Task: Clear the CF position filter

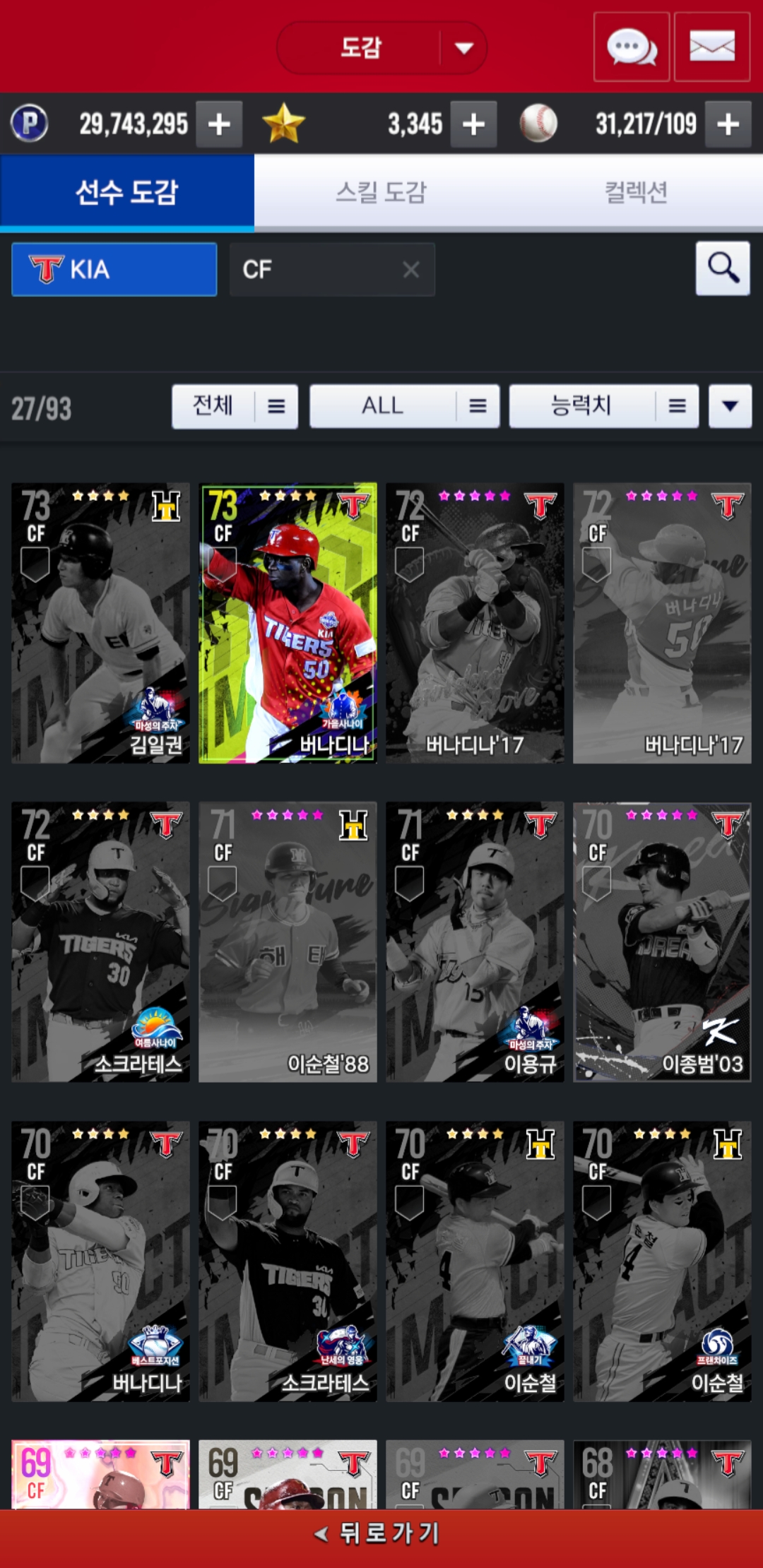Action: point(411,269)
